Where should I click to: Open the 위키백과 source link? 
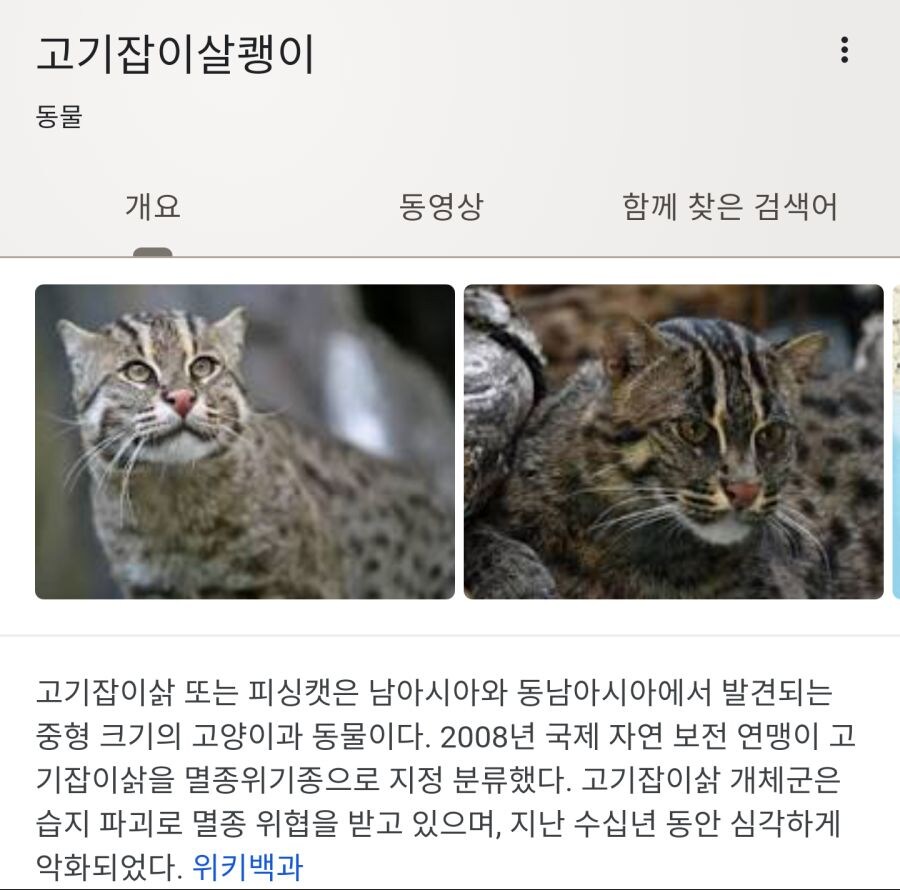click(x=247, y=864)
